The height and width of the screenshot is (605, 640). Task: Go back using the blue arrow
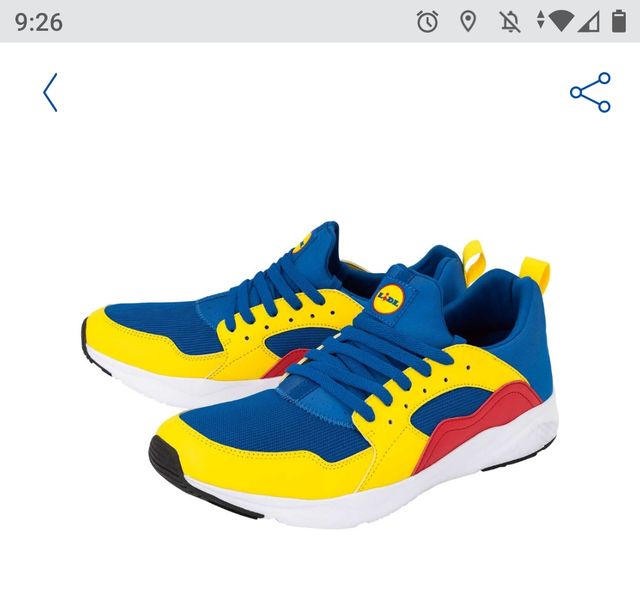pos(50,93)
